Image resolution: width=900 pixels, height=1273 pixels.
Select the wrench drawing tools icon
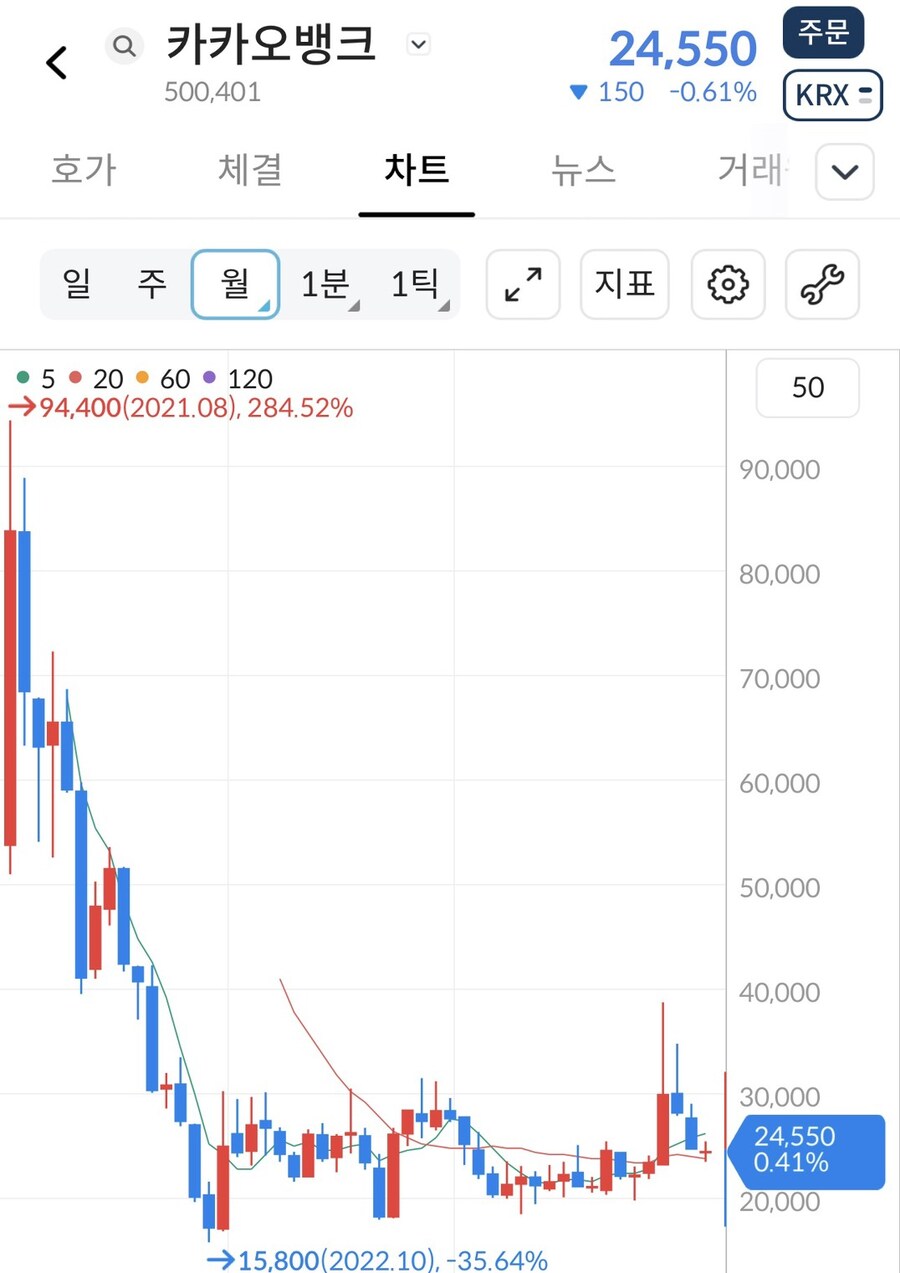(x=822, y=285)
